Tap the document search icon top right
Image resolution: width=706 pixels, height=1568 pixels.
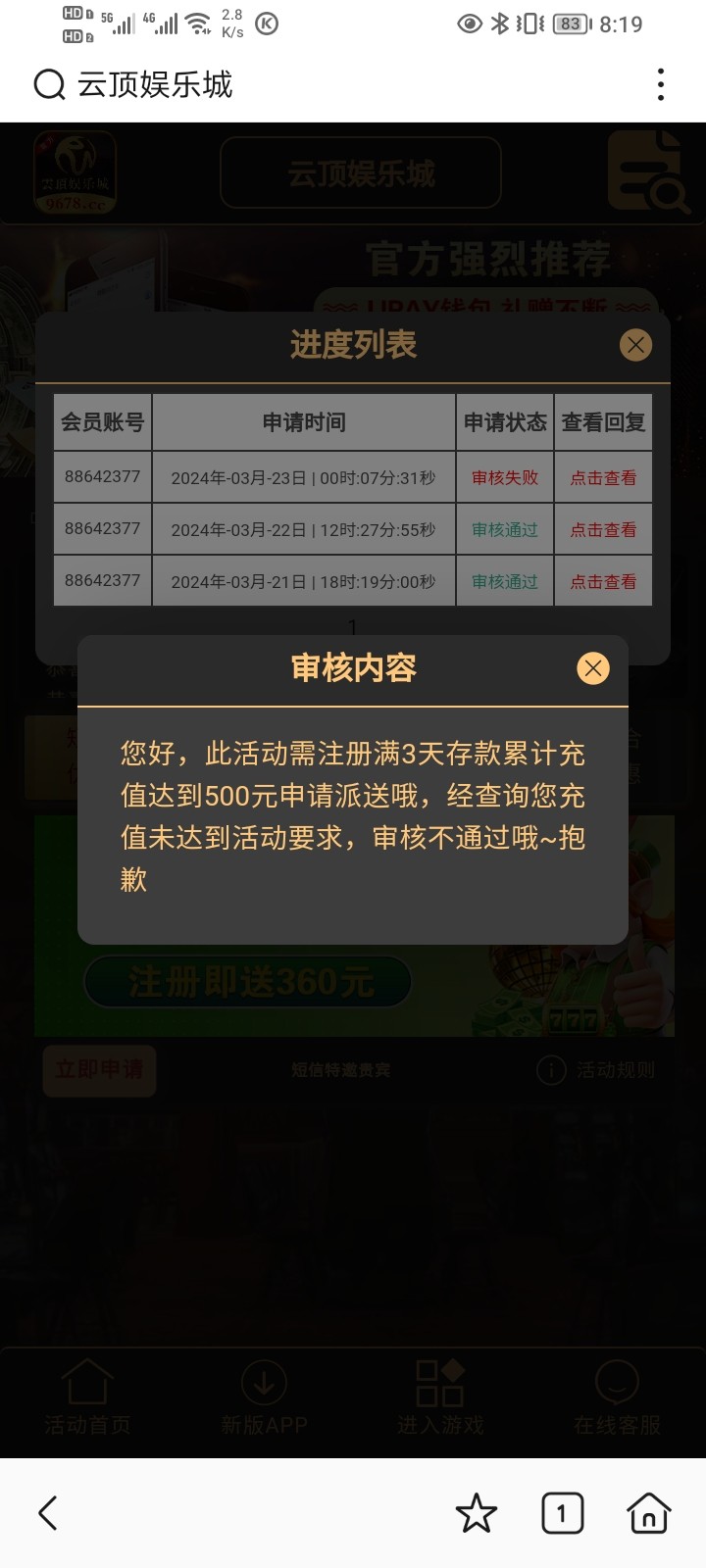click(x=649, y=174)
